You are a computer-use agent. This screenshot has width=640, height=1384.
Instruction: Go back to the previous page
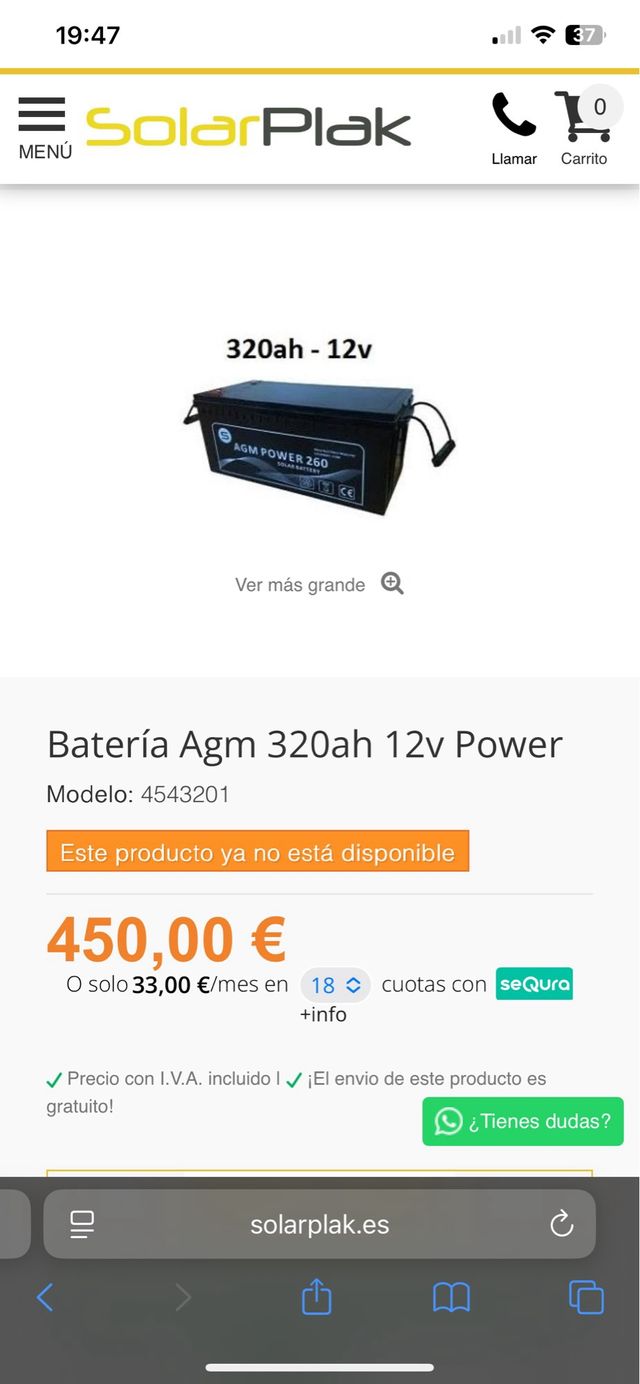(x=45, y=1298)
